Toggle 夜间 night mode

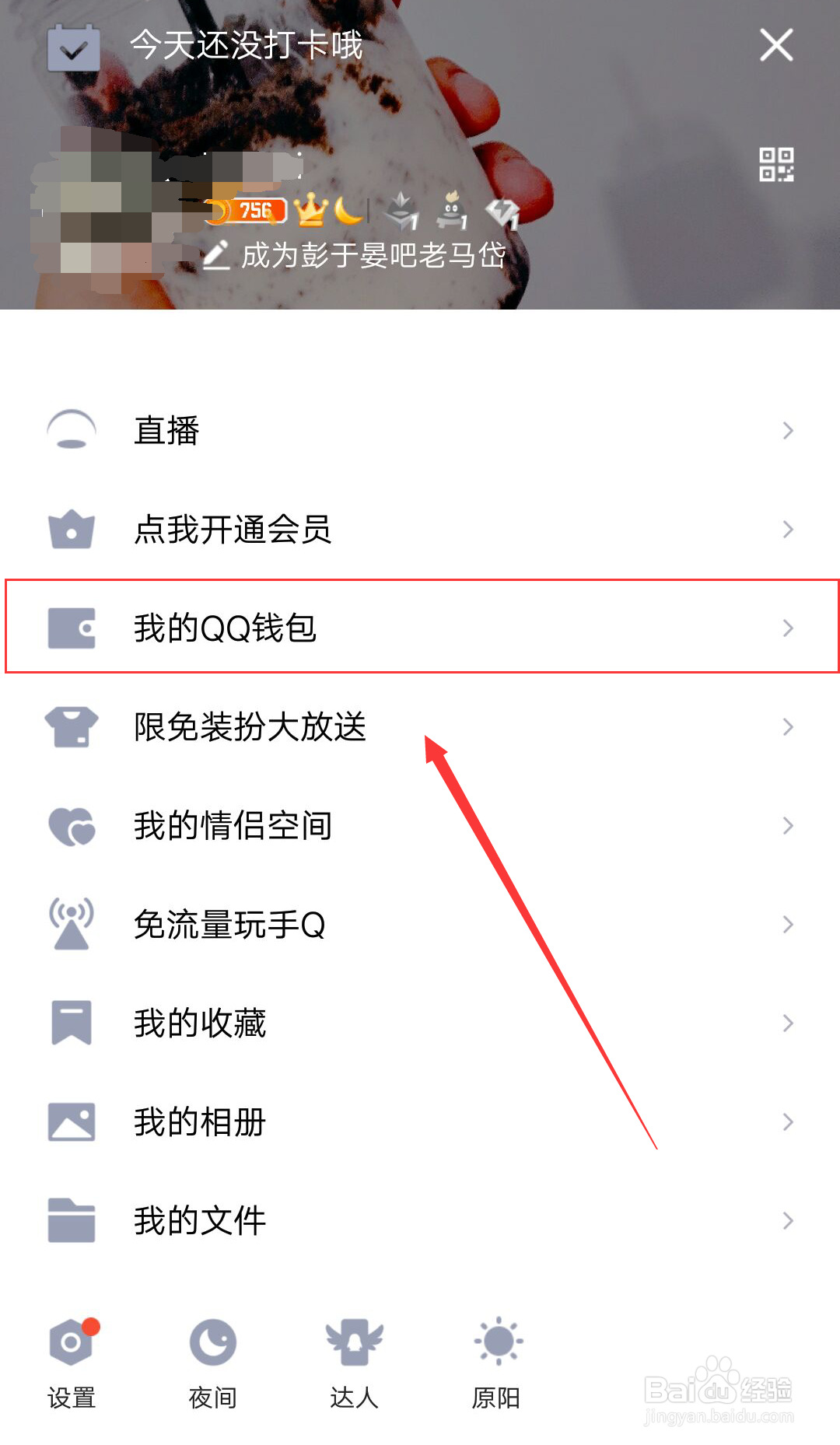tap(212, 1359)
